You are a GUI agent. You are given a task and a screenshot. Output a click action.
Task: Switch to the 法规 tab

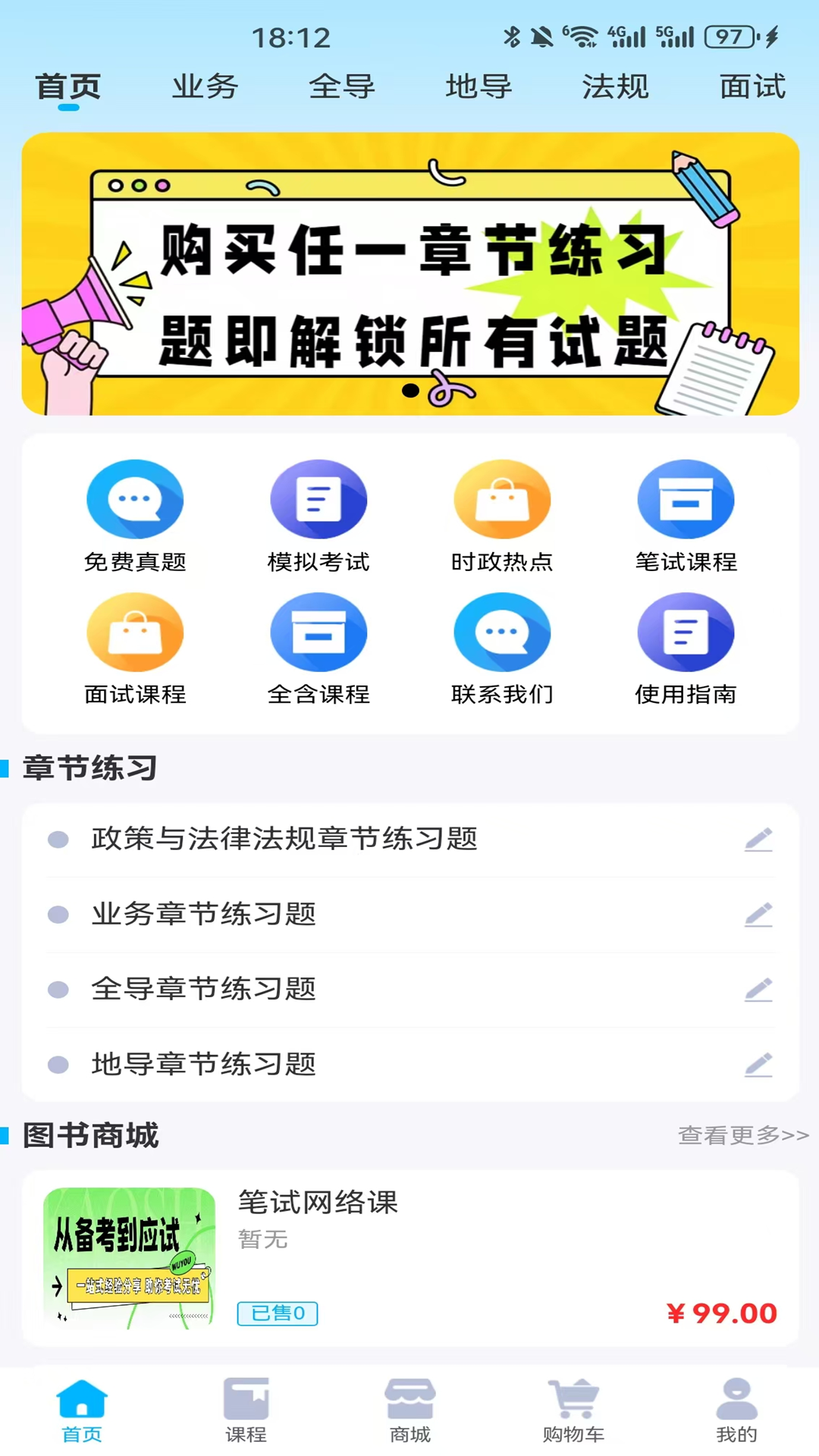point(615,86)
